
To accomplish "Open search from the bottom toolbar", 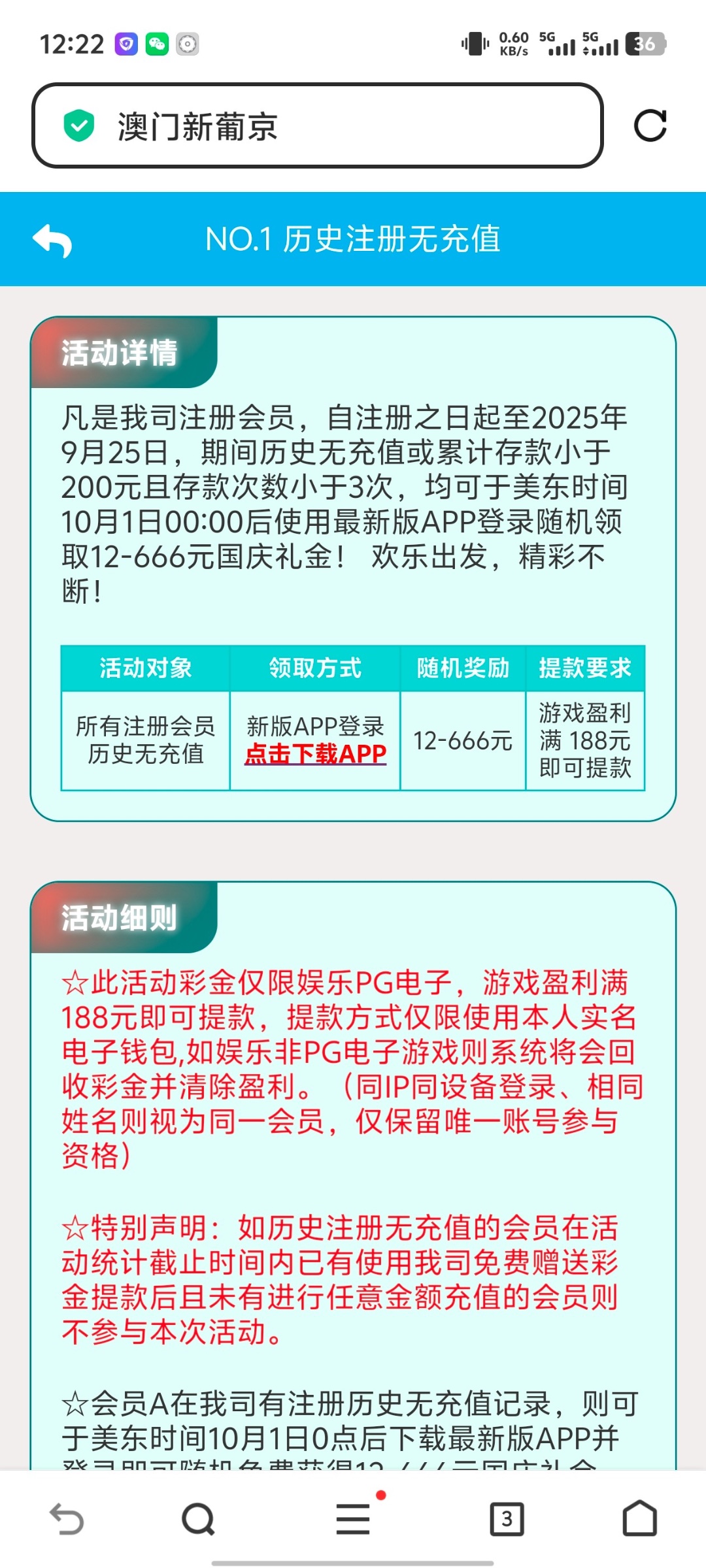I will pyautogui.click(x=199, y=1519).
